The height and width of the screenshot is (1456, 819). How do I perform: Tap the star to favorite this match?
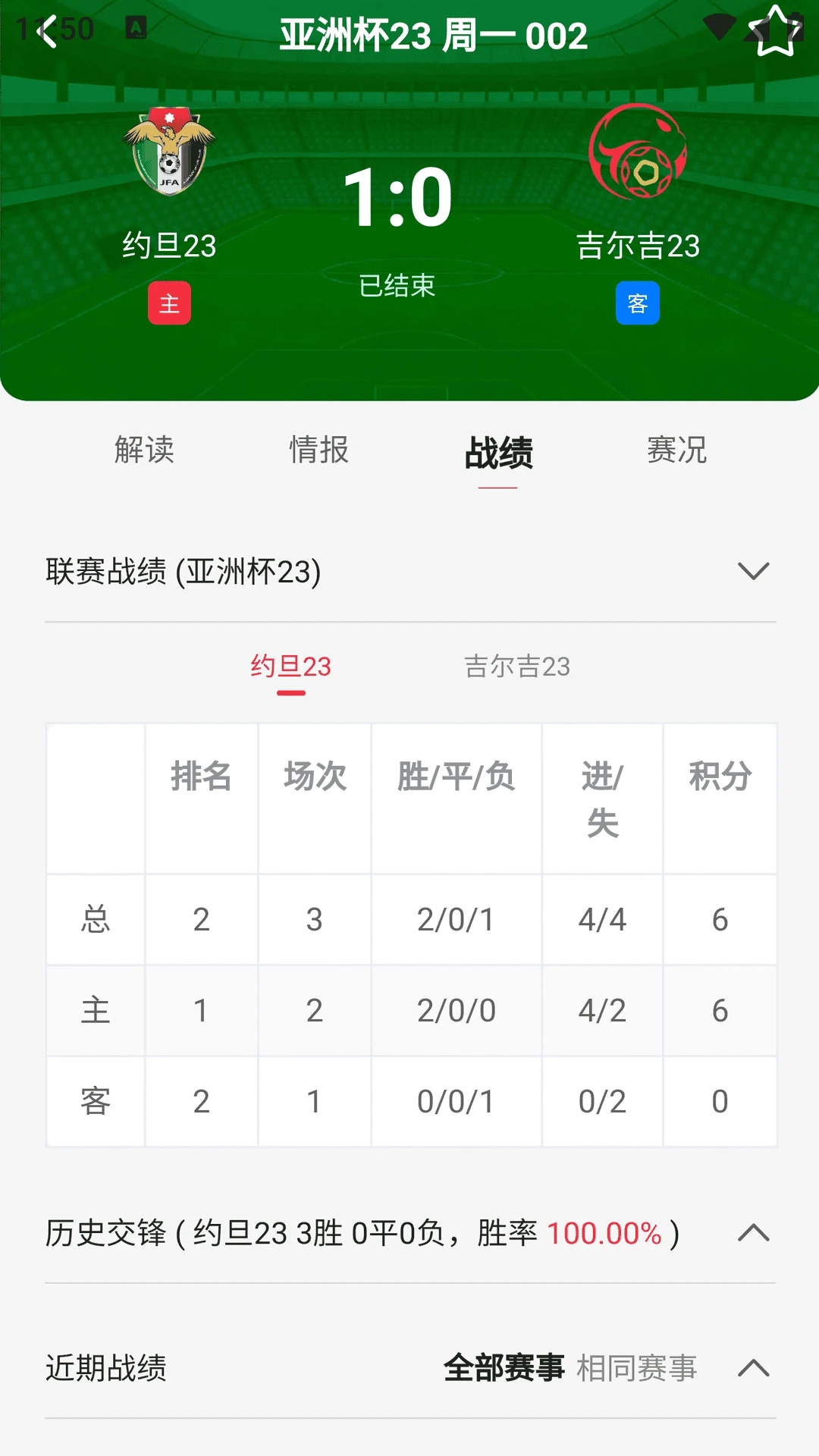click(x=775, y=32)
